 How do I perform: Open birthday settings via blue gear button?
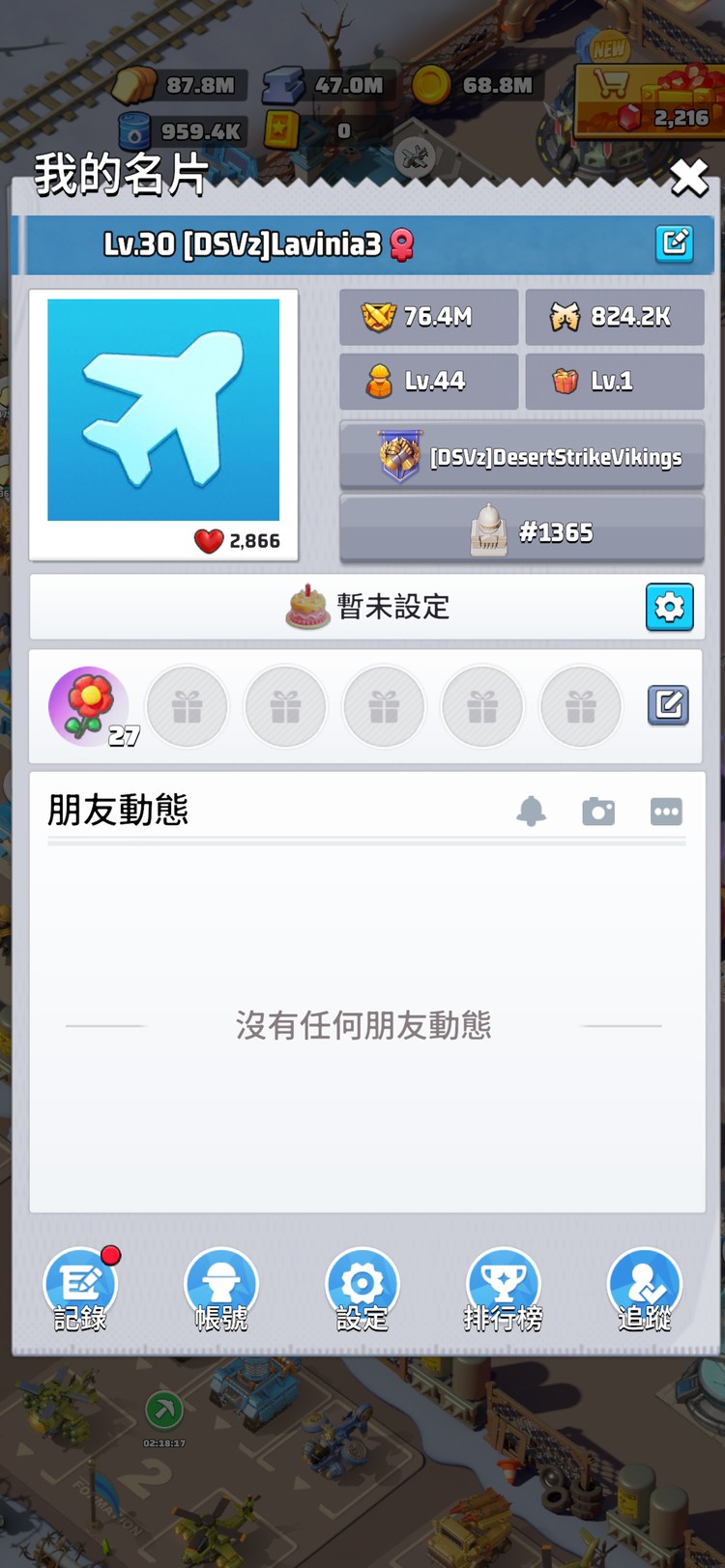[x=670, y=608]
